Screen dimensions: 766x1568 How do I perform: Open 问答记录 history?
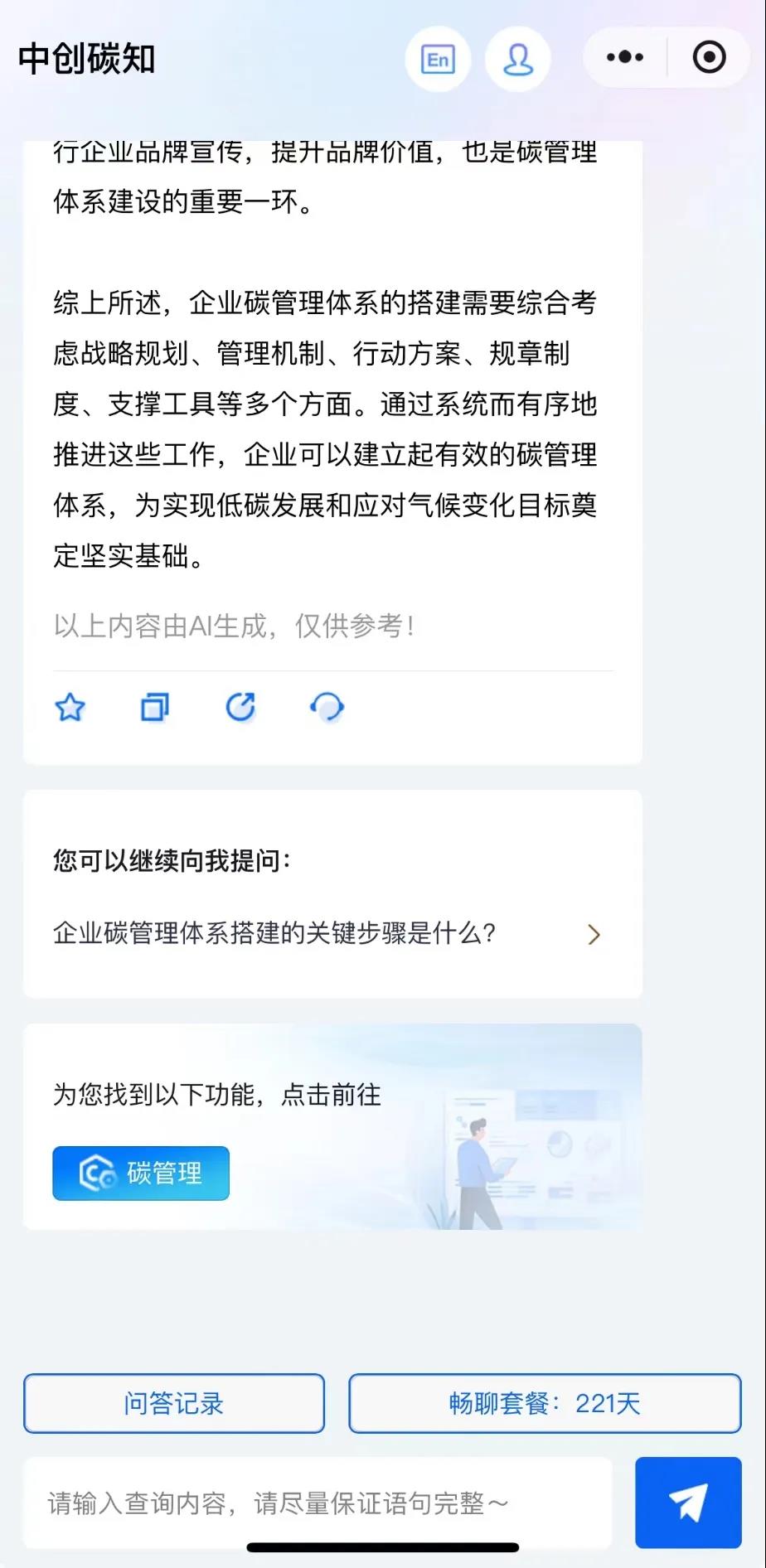174,1403
